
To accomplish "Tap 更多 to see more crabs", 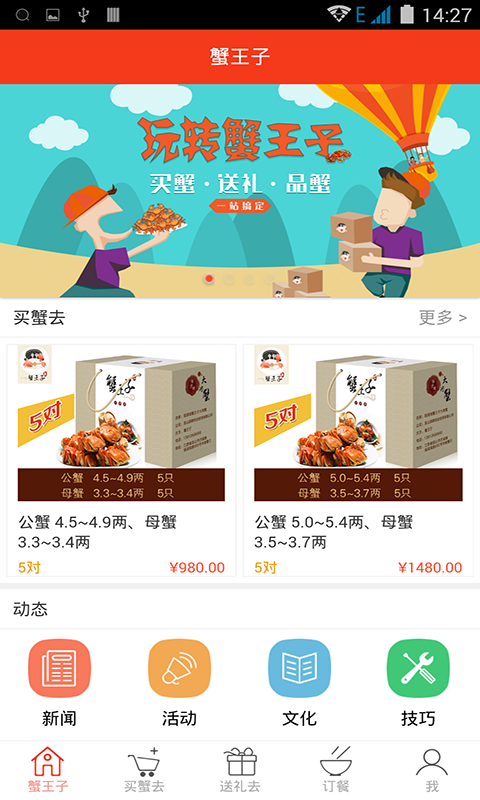I will [442, 317].
